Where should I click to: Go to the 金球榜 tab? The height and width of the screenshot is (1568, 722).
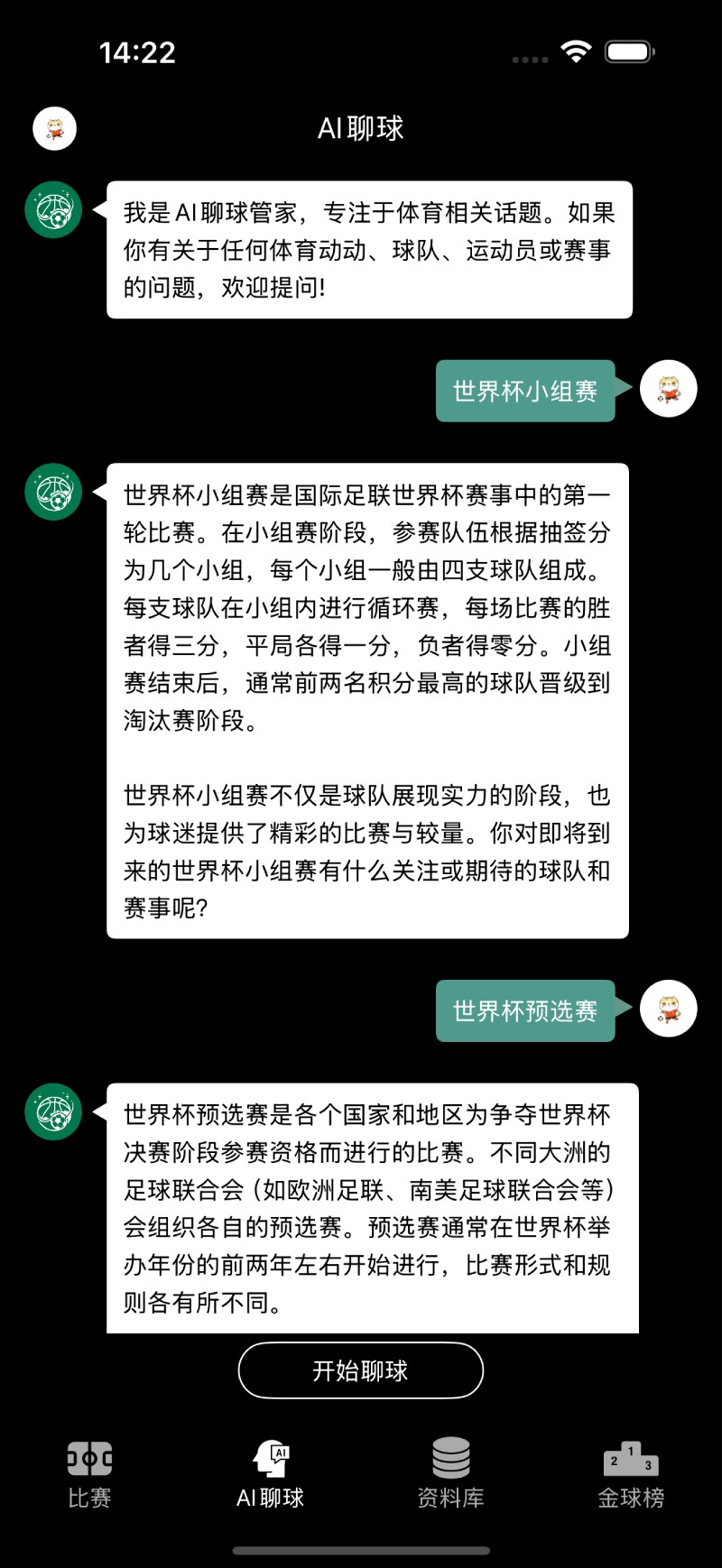[x=631, y=1475]
